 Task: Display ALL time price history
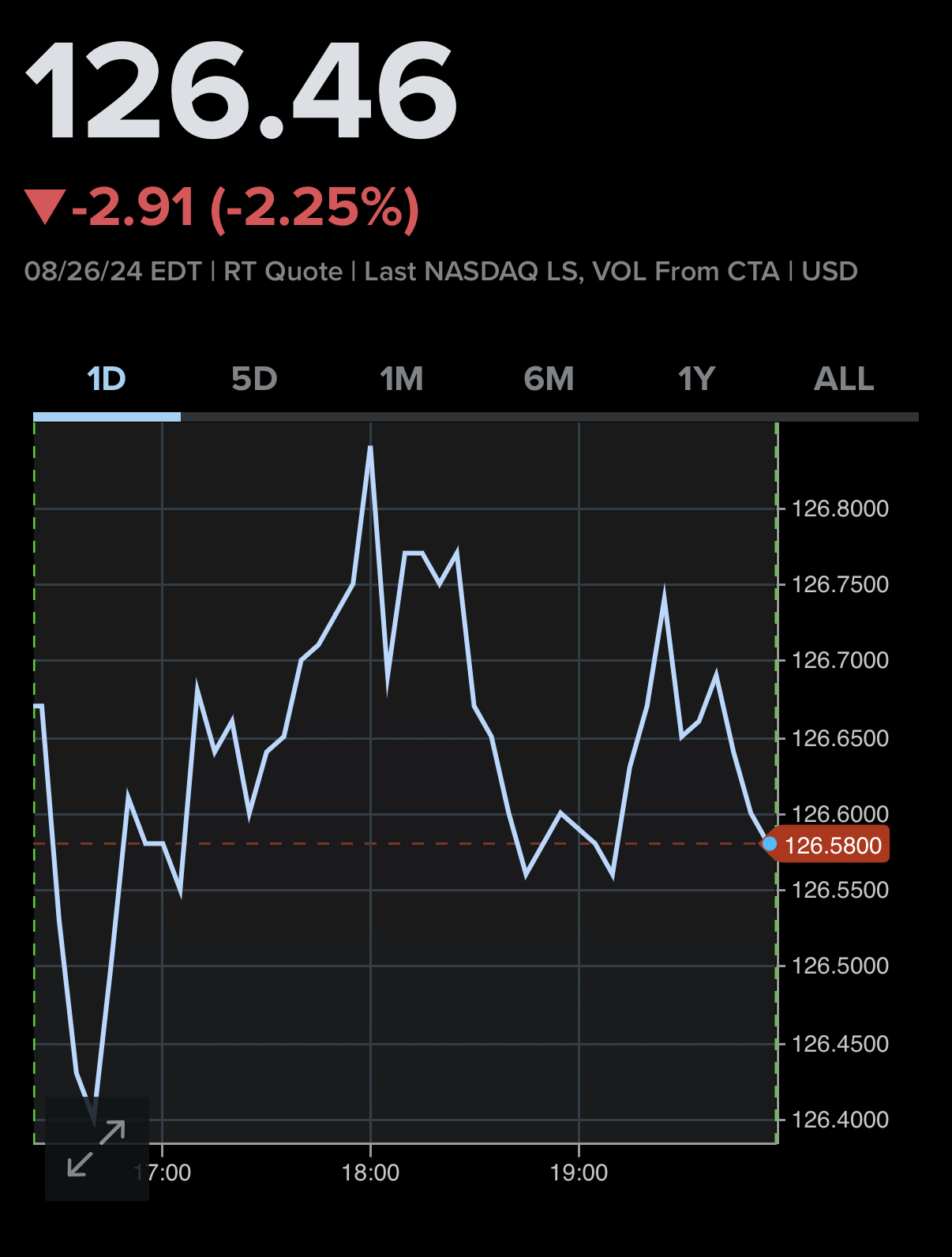tap(844, 380)
